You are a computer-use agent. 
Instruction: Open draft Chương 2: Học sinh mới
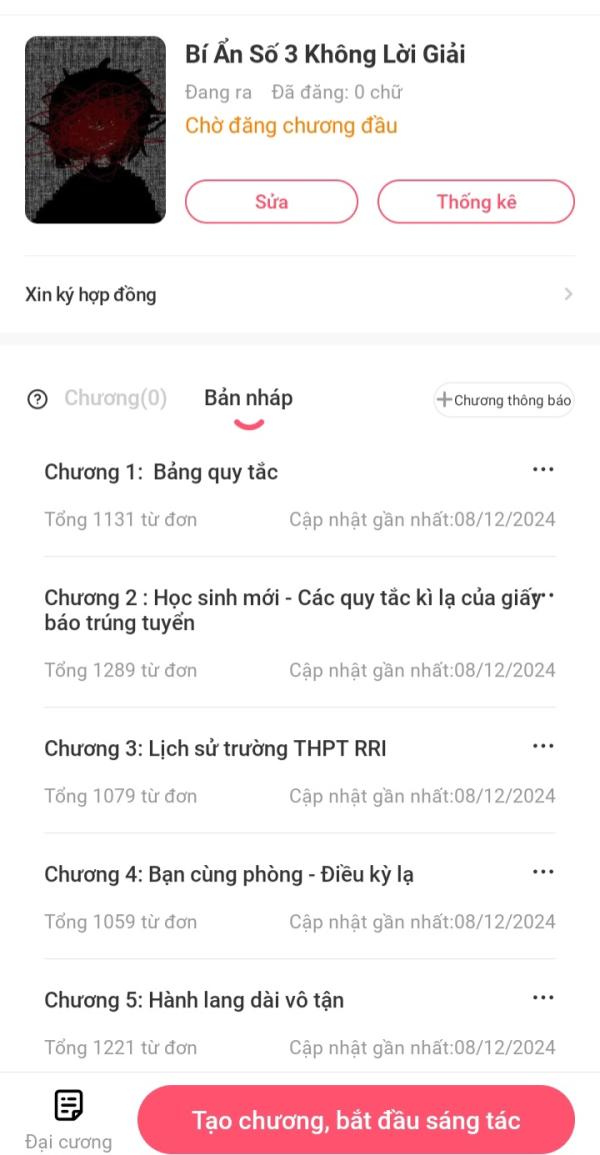[x=280, y=610]
